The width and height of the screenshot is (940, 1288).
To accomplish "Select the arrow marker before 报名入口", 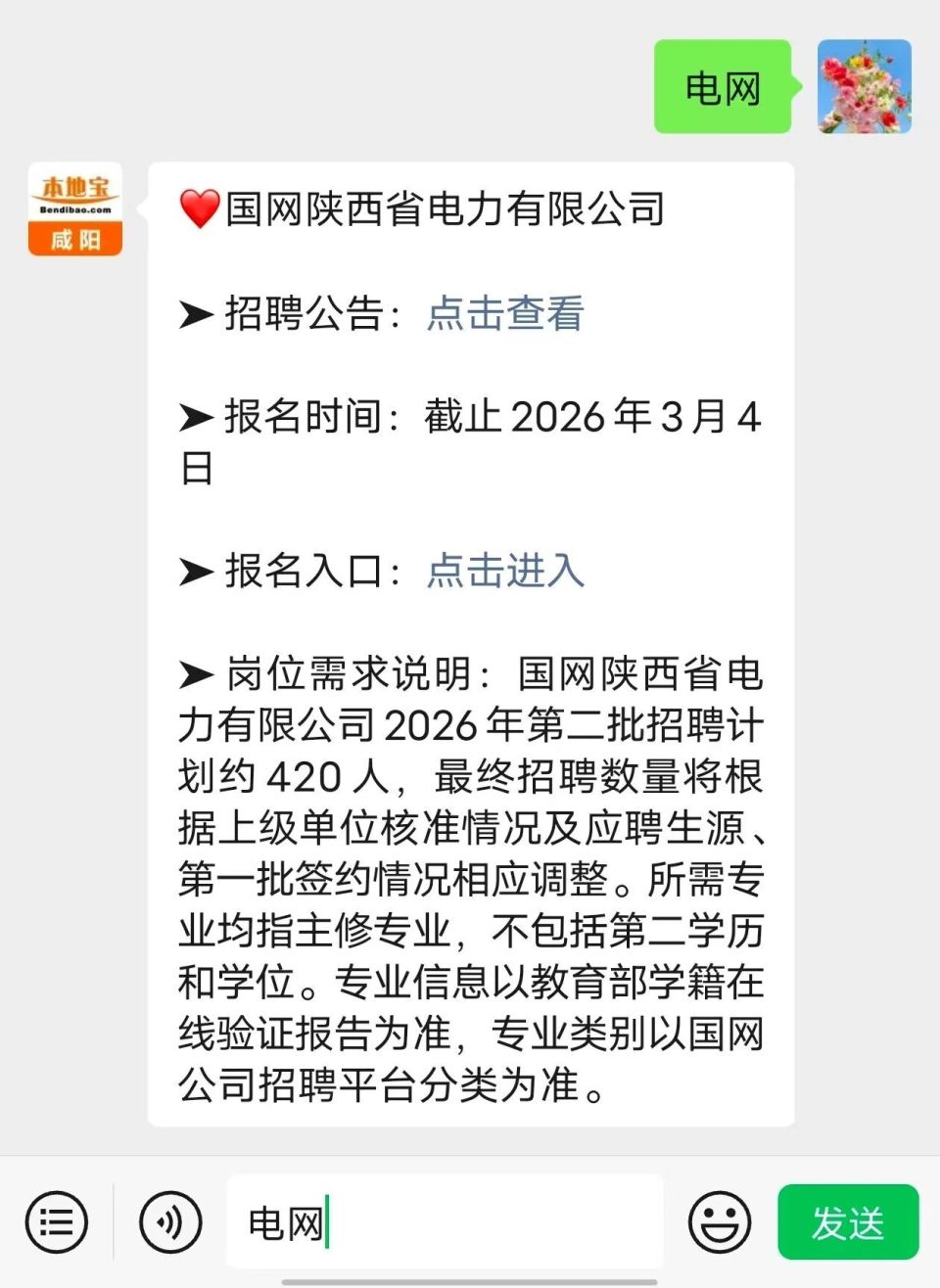I will pos(196,572).
